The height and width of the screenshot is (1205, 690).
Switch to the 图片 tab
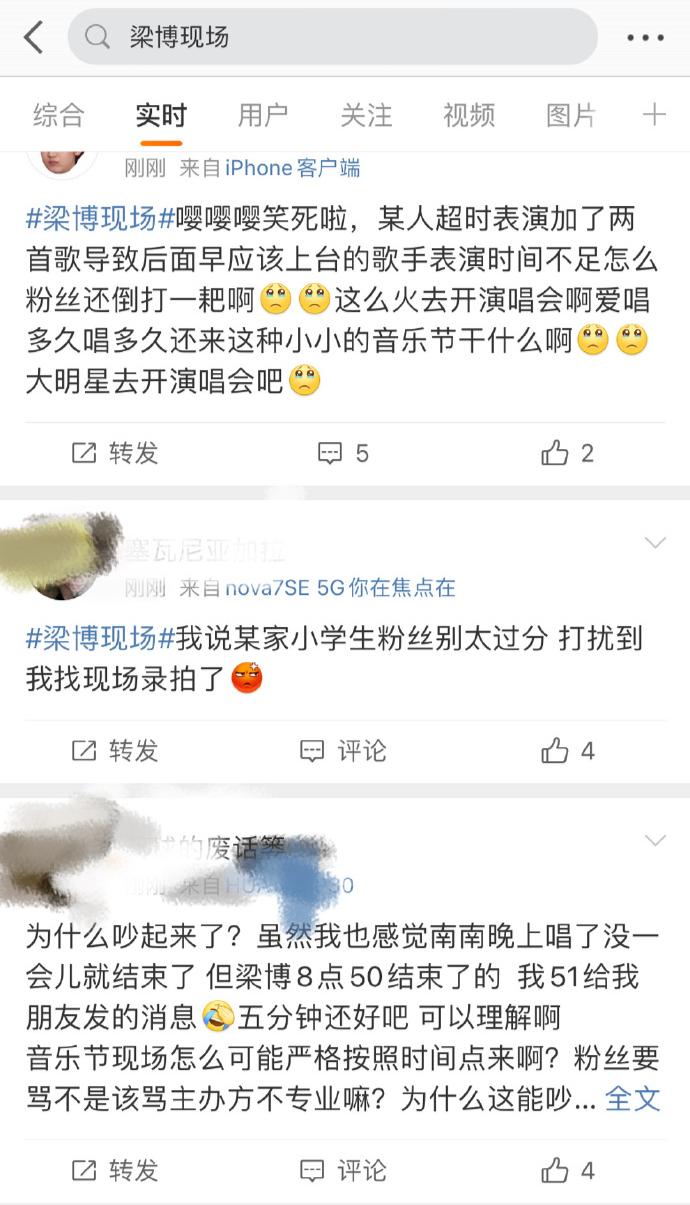(571, 115)
